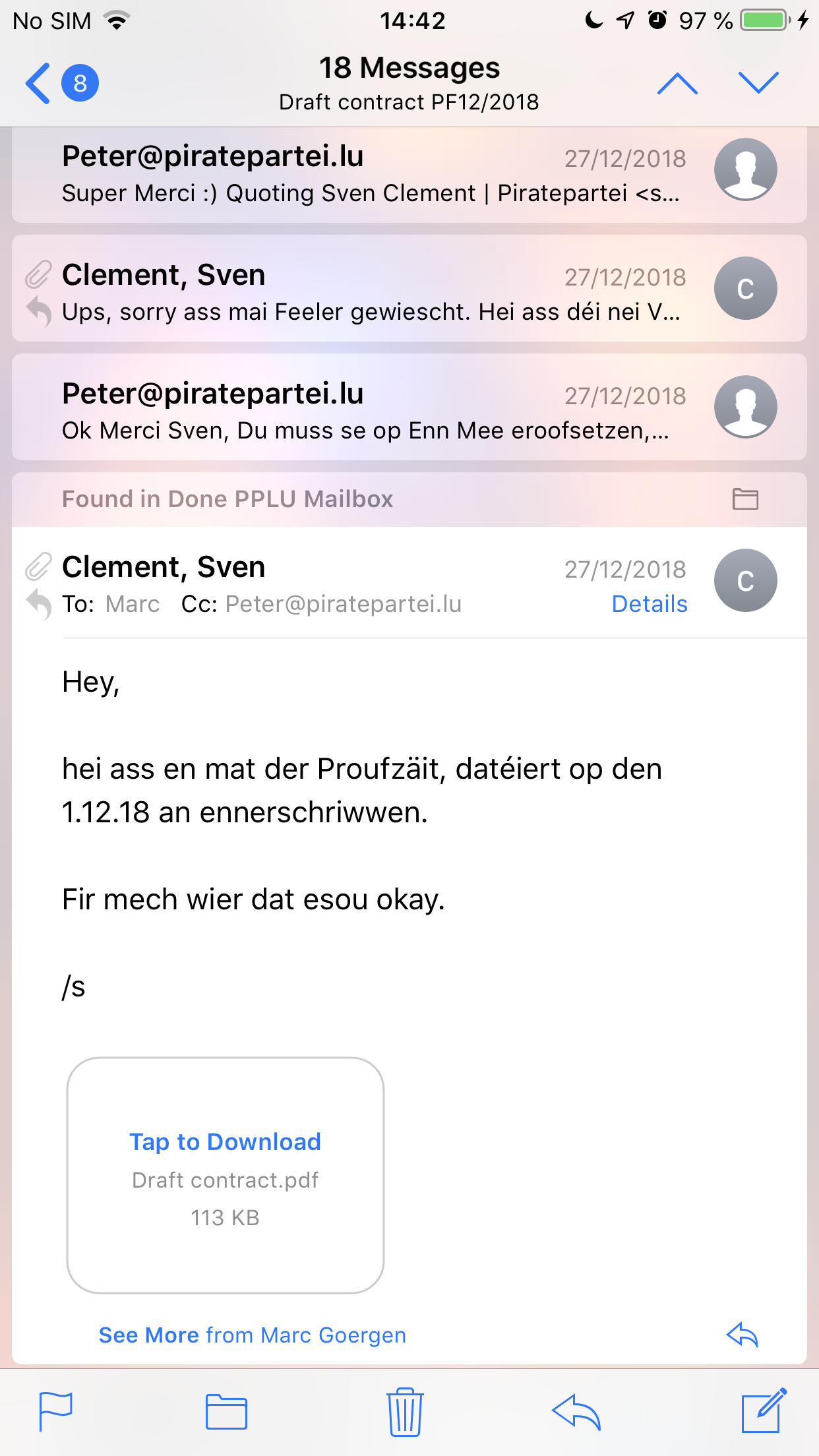Viewport: 819px width, 1456px height.
Task: Move message to a folder
Action: point(226,1411)
